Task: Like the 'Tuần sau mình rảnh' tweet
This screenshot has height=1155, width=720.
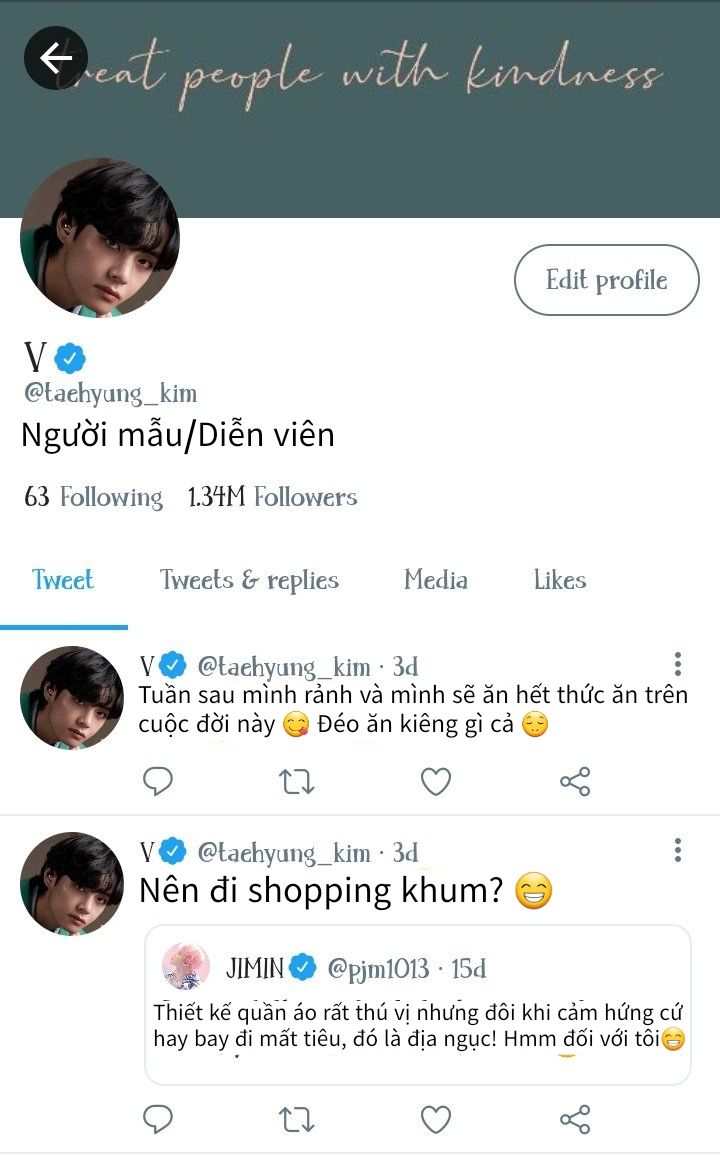Action: click(435, 781)
